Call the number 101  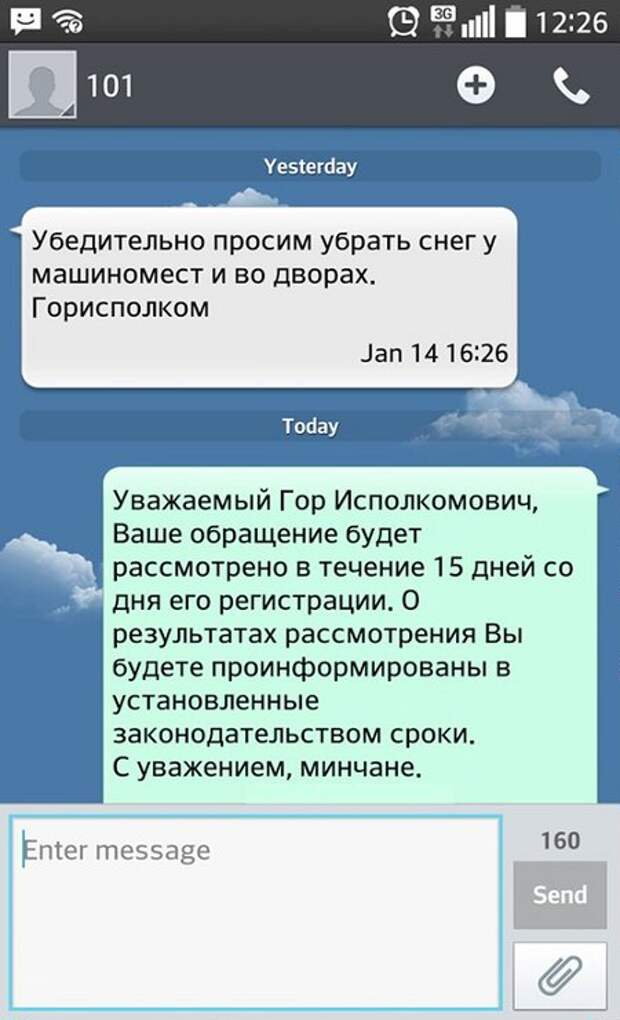click(x=571, y=86)
